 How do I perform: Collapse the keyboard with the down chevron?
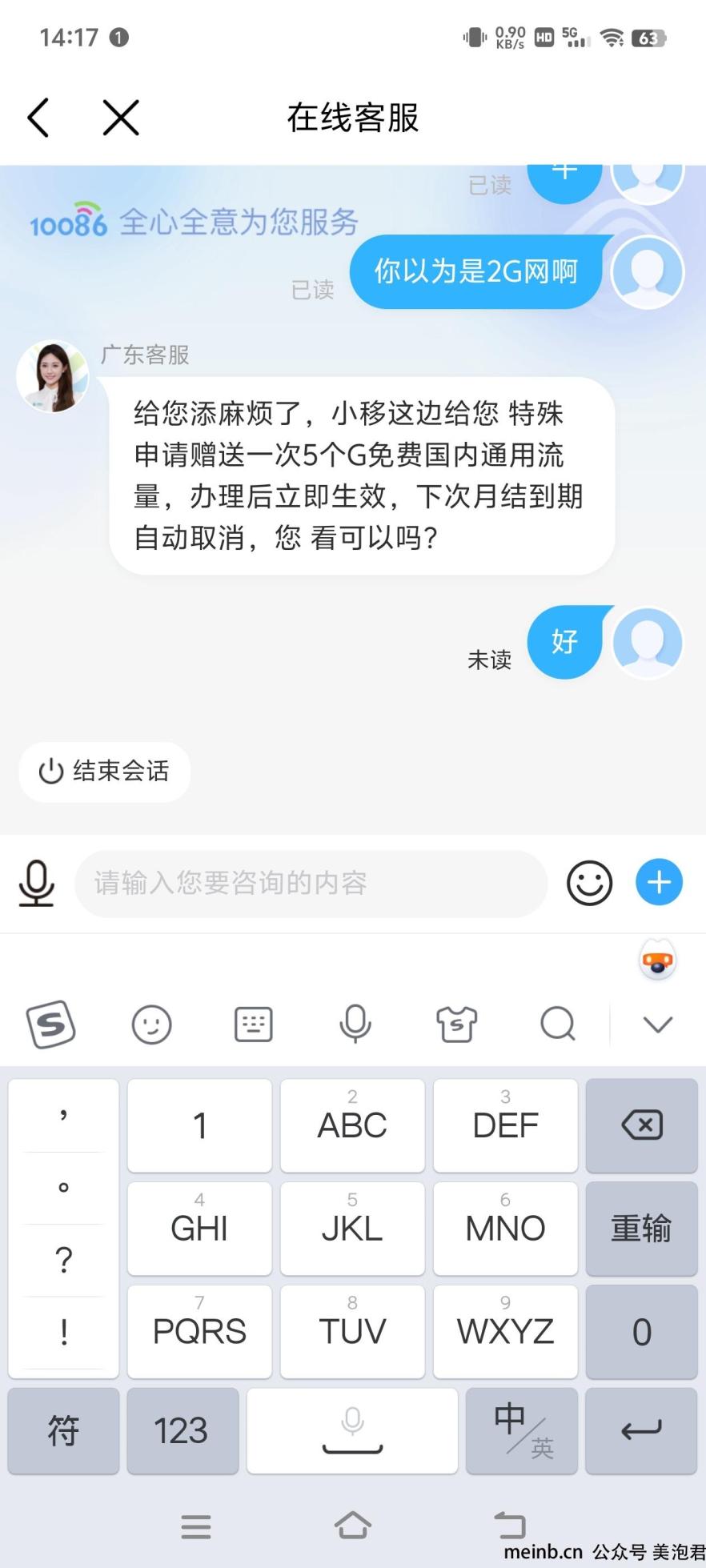pos(658,1024)
